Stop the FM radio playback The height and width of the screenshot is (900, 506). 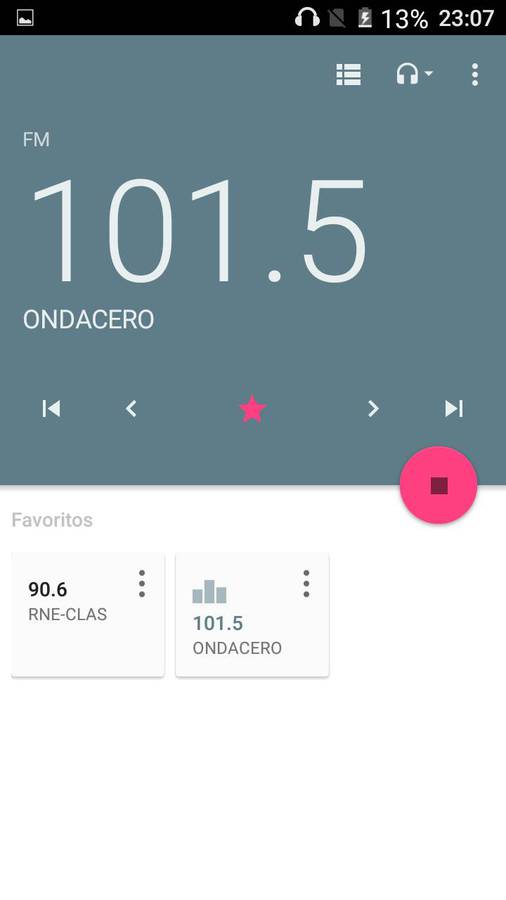pyautogui.click(x=439, y=486)
